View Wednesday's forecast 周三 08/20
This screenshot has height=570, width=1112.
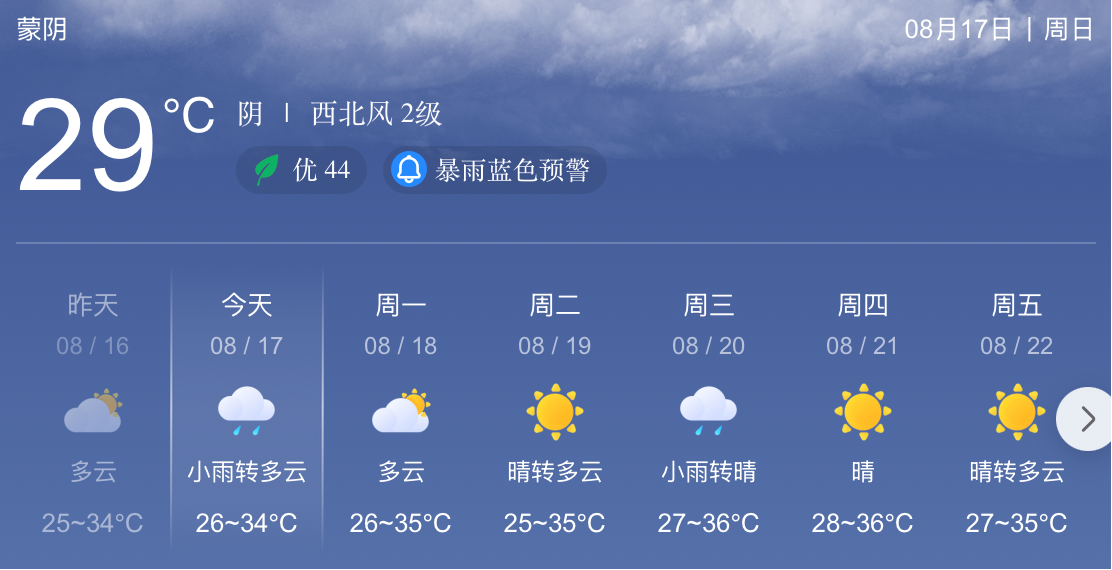709,411
